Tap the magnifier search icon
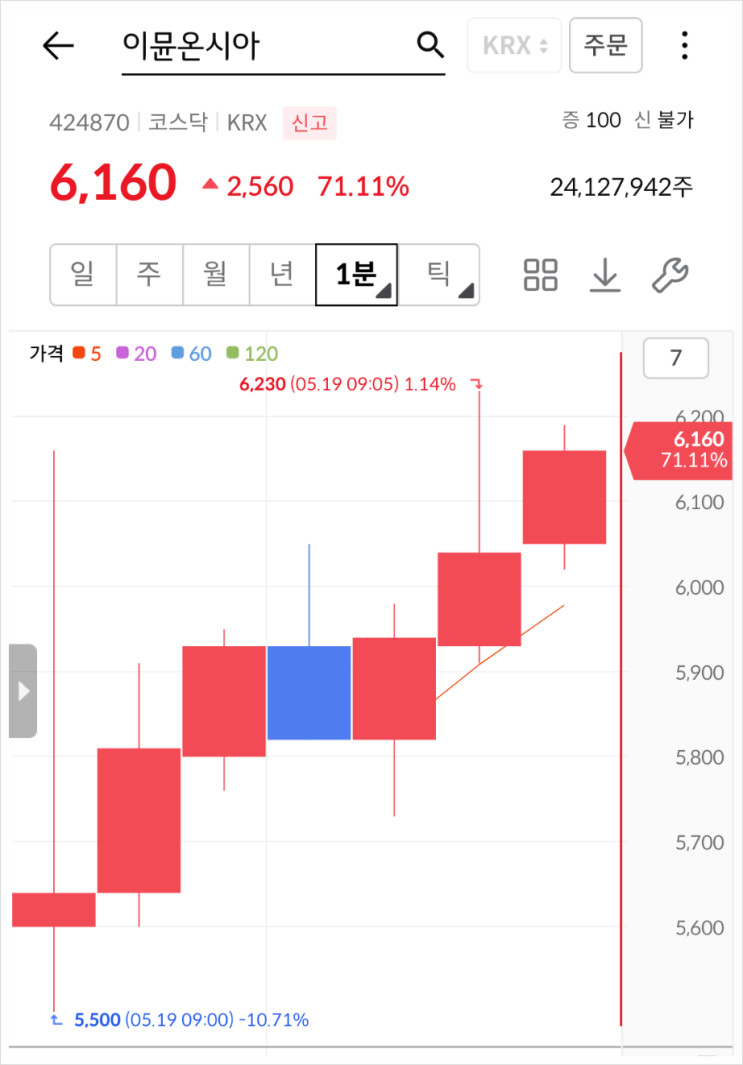The height and width of the screenshot is (1065, 743). pos(430,46)
